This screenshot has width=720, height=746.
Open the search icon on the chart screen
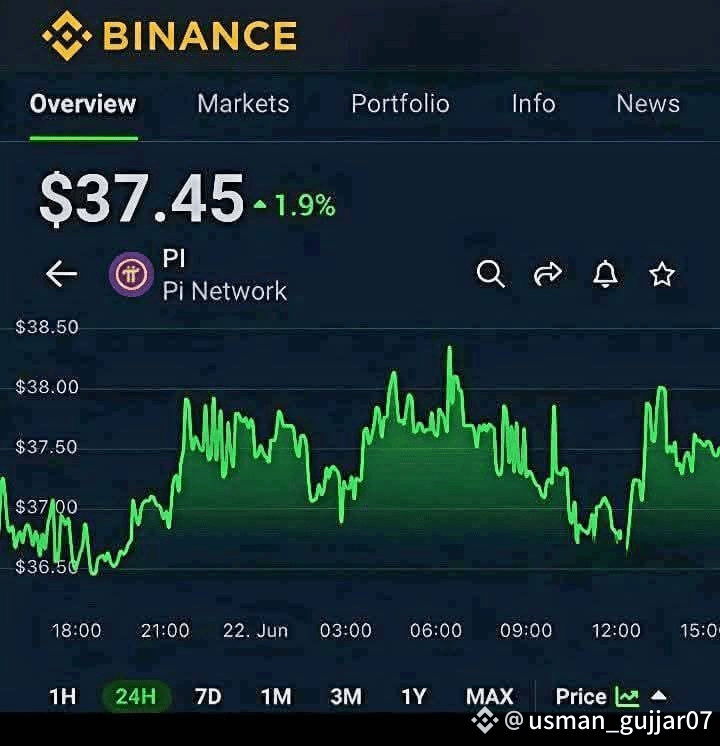coord(490,272)
